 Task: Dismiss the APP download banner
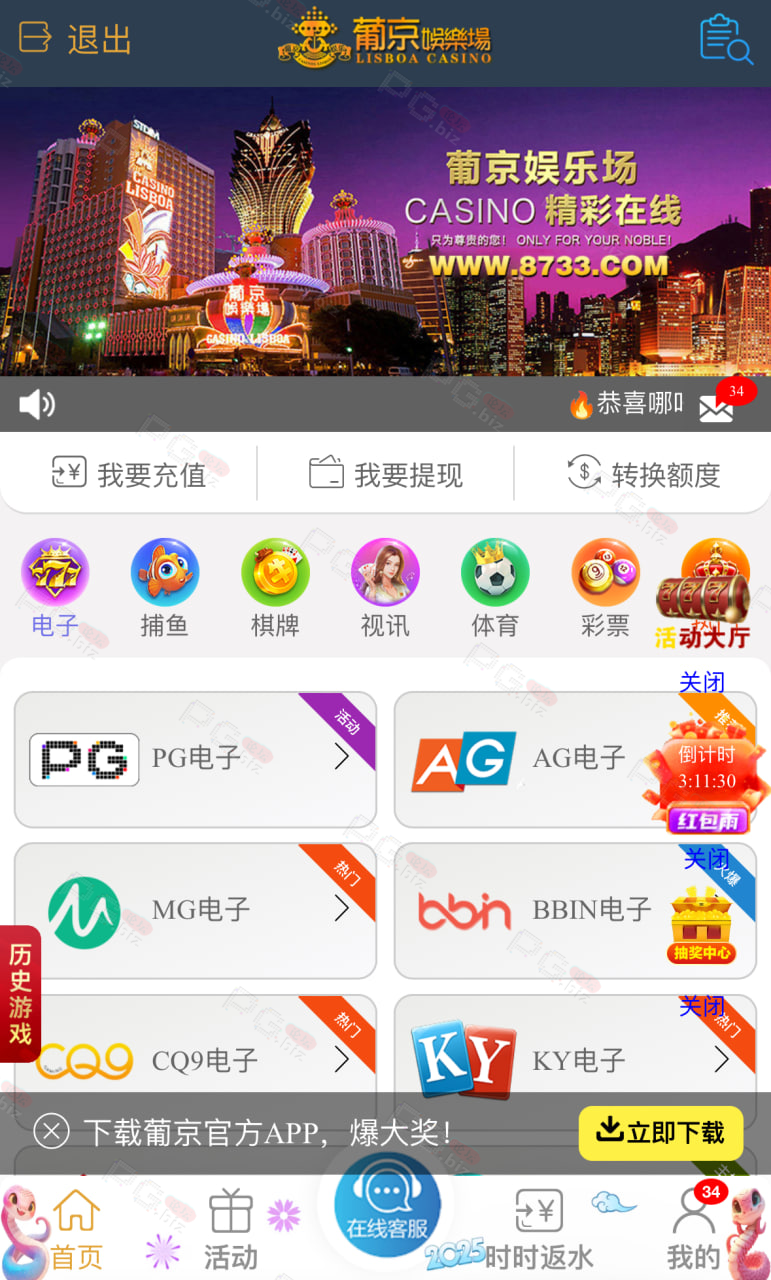pyautogui.click(x=51, y=1132)
